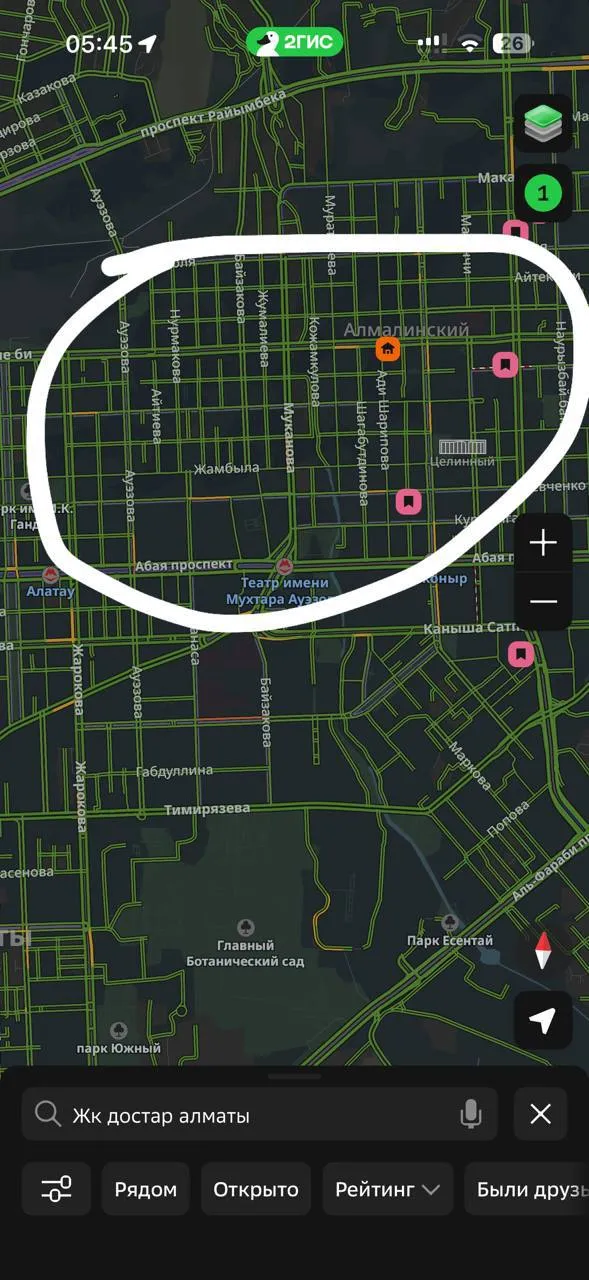Clear the search with the X button
Viewport: 589px width, 1280px height.
(540, 1114)
